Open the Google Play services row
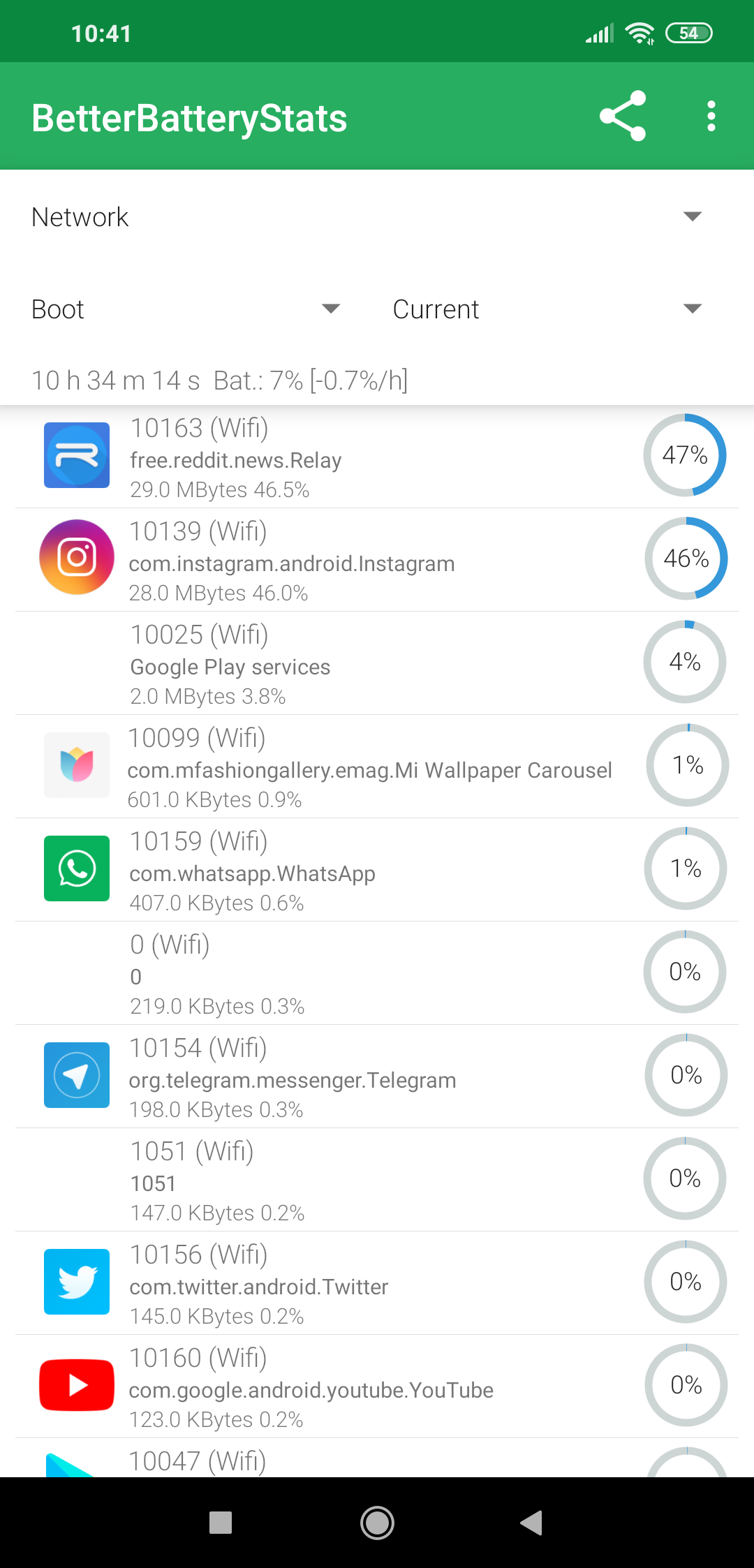This screenshot has height=1568, width=754. (x=377, y=663)
